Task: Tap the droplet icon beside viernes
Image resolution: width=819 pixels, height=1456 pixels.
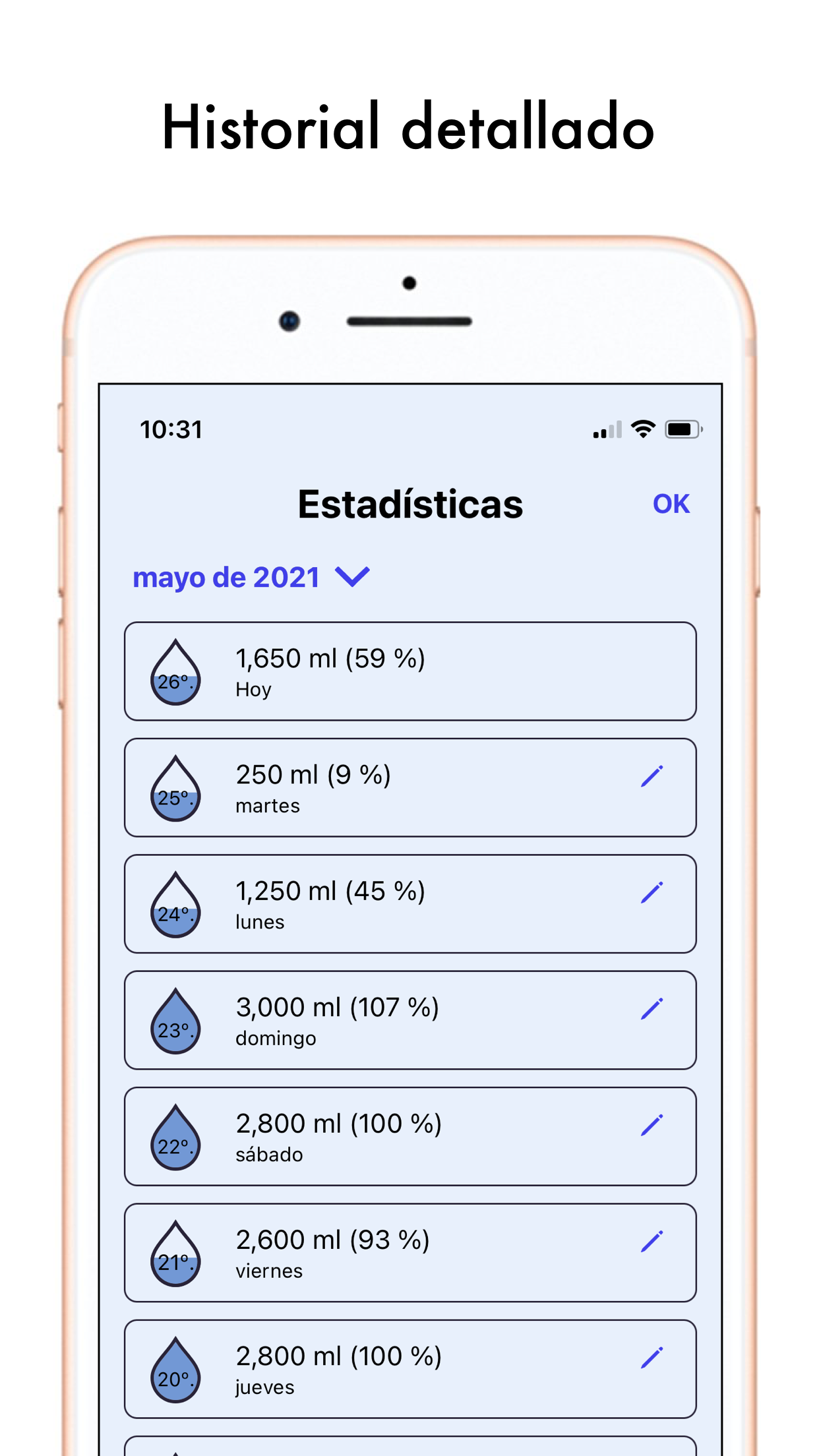Action: click(x=175, y=1254)
